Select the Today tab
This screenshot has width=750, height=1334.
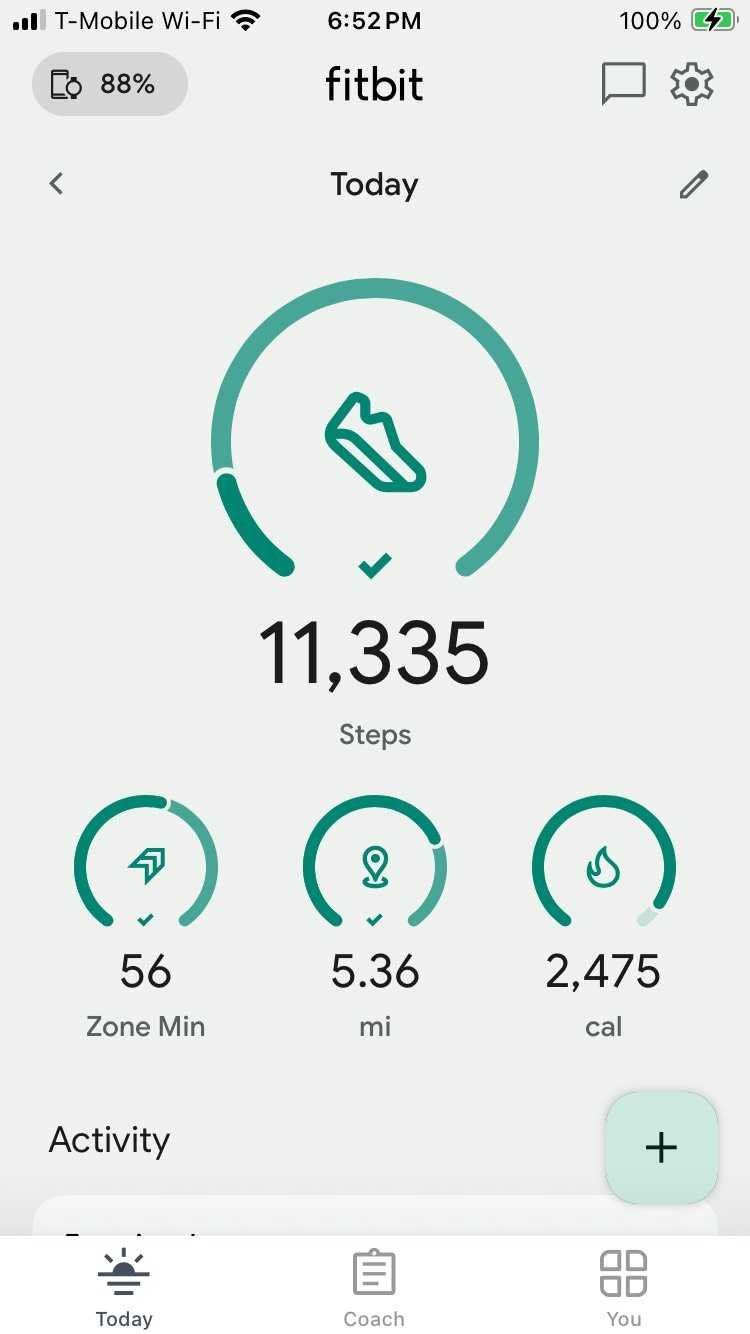124,1288
